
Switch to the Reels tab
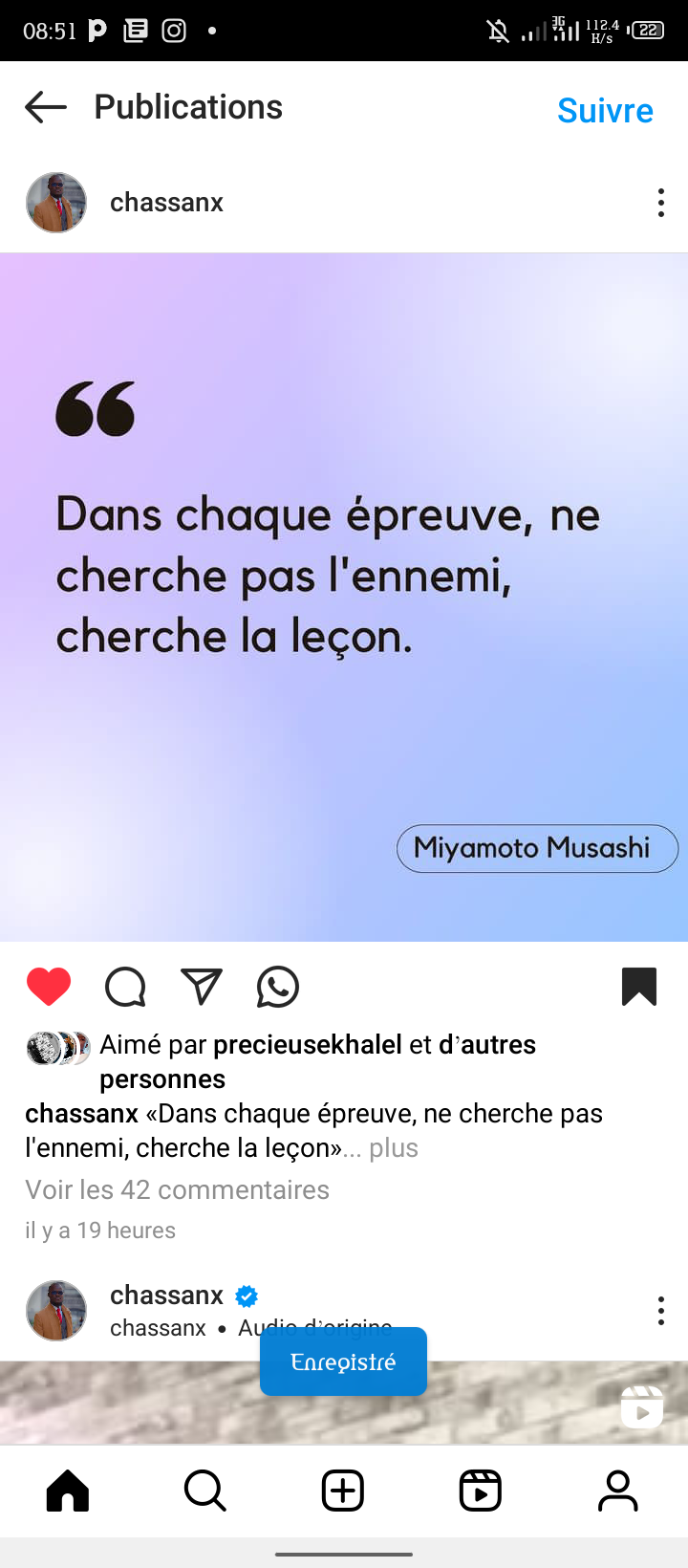[x=481, y=1491]
